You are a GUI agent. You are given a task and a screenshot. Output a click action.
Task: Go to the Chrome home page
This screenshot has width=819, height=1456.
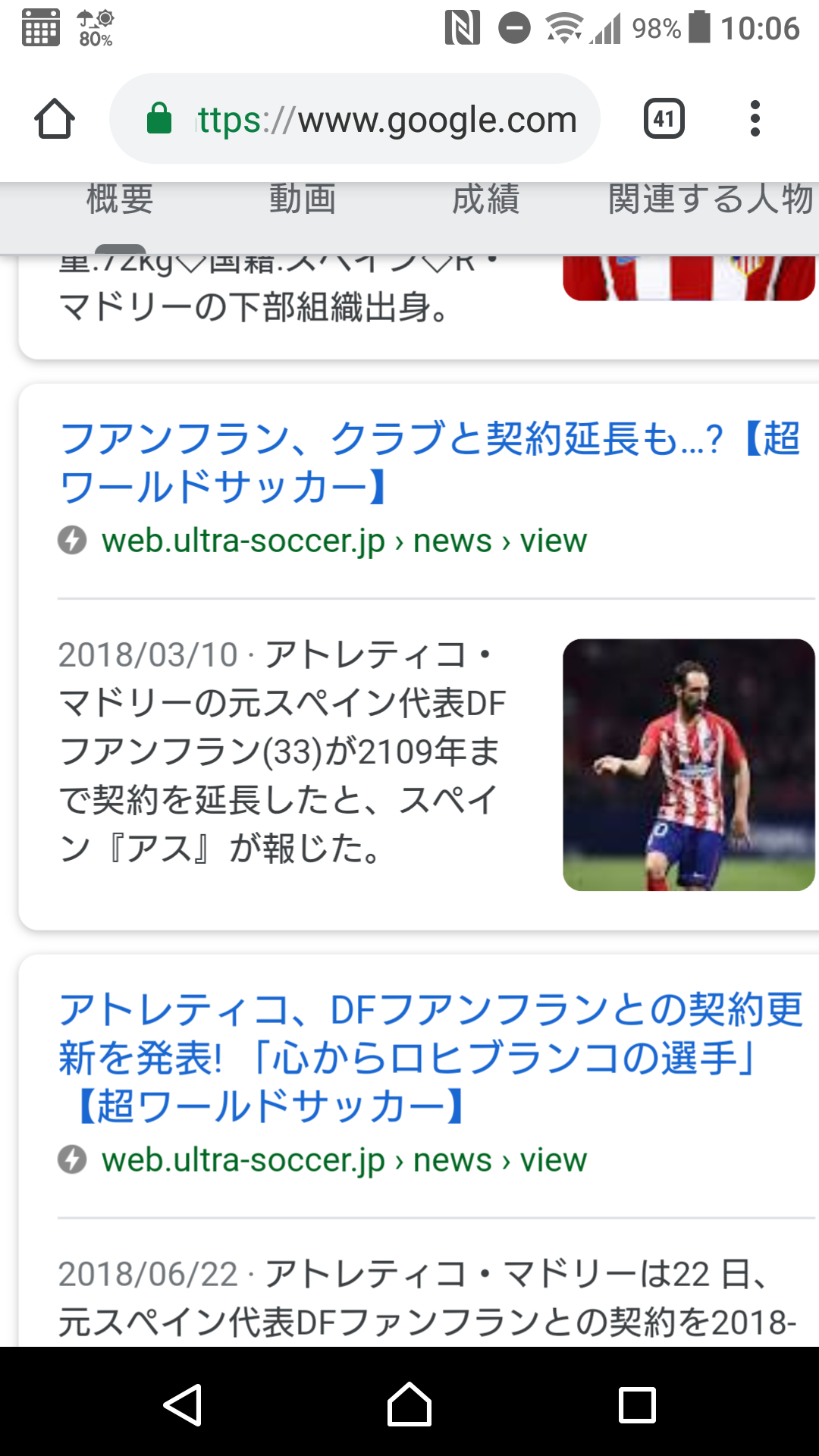point(55,119)
